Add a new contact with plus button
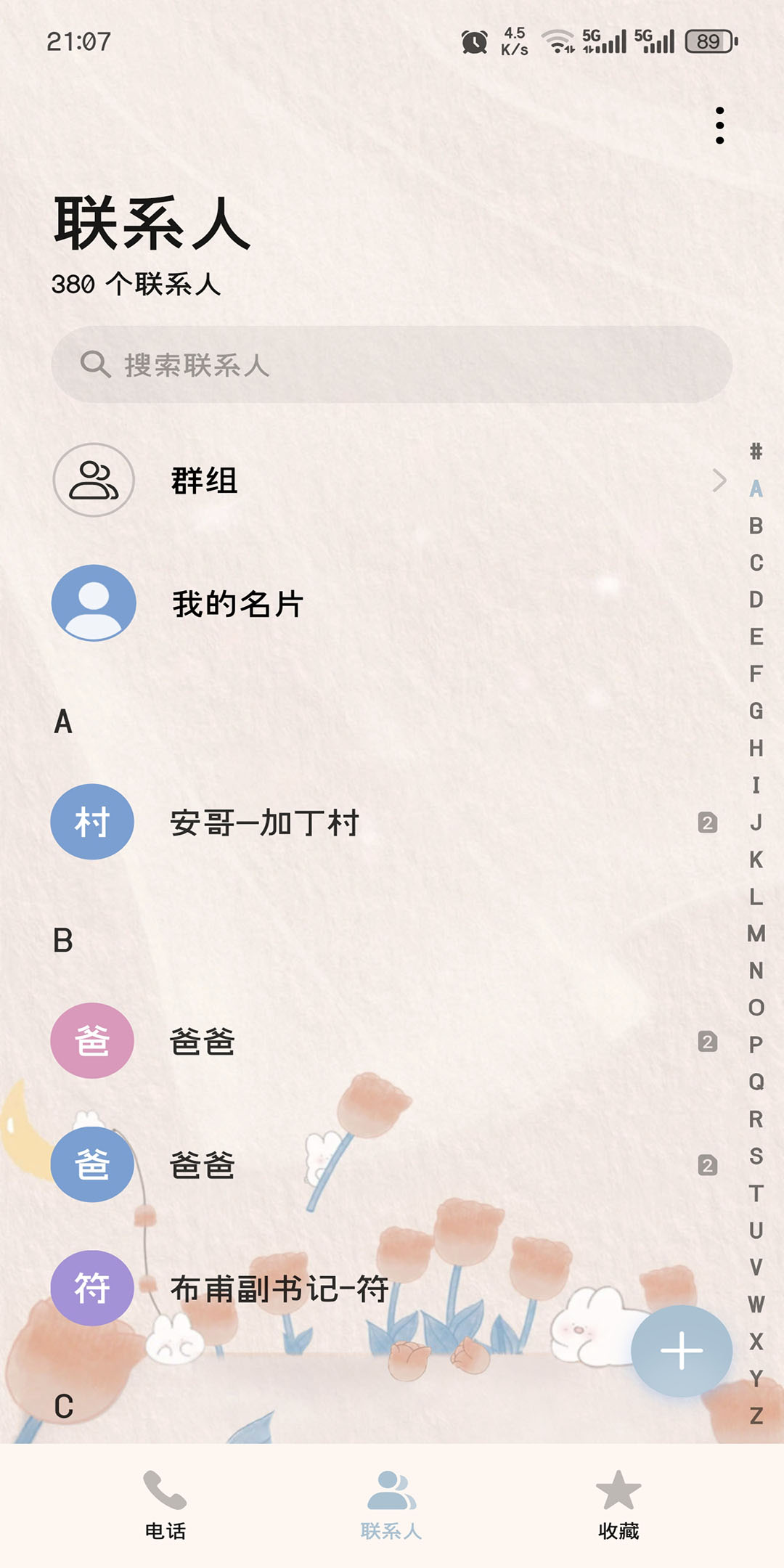 click(x=681, y=1351)
